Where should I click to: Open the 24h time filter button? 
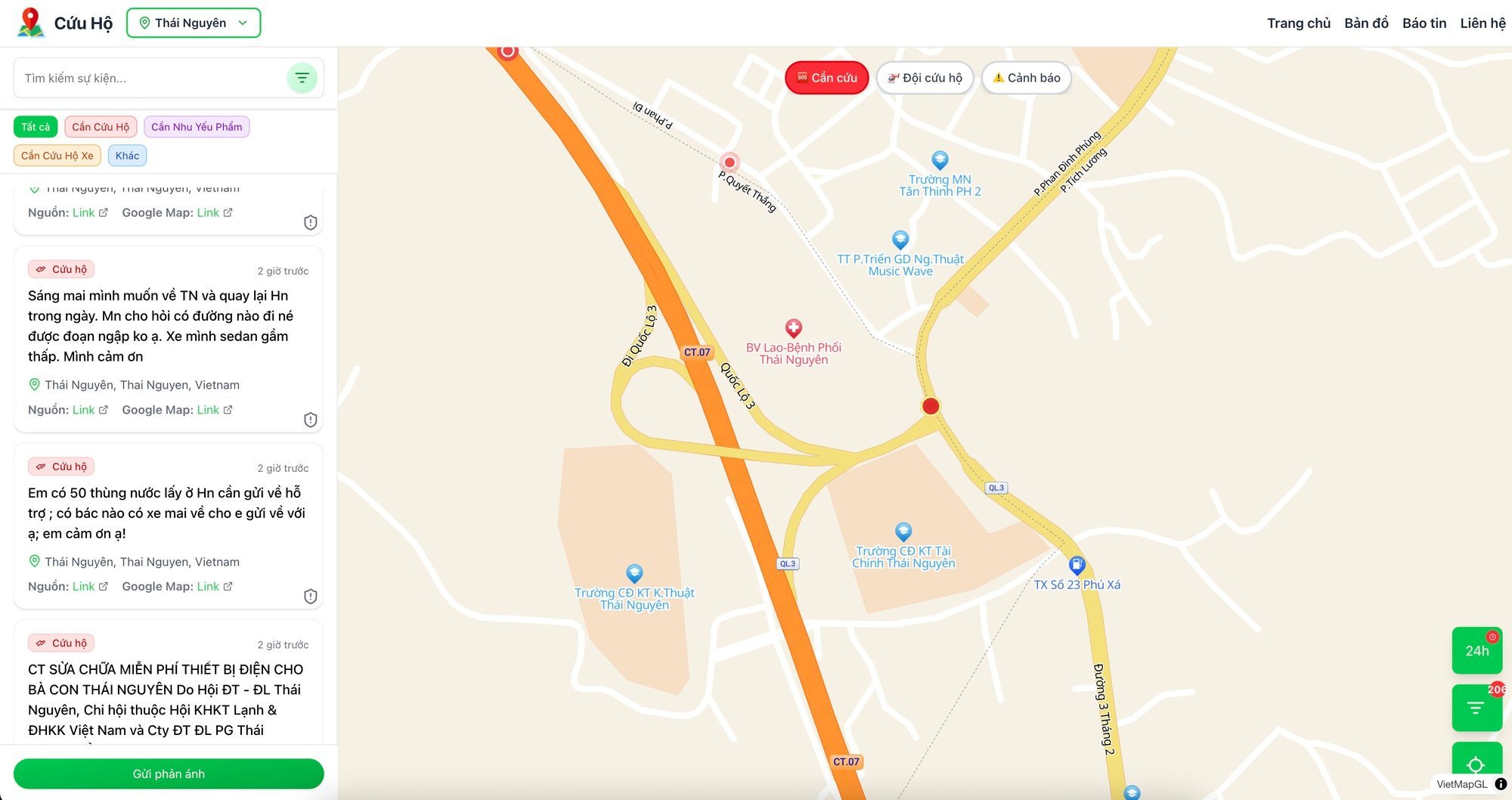click(1476, 650)
